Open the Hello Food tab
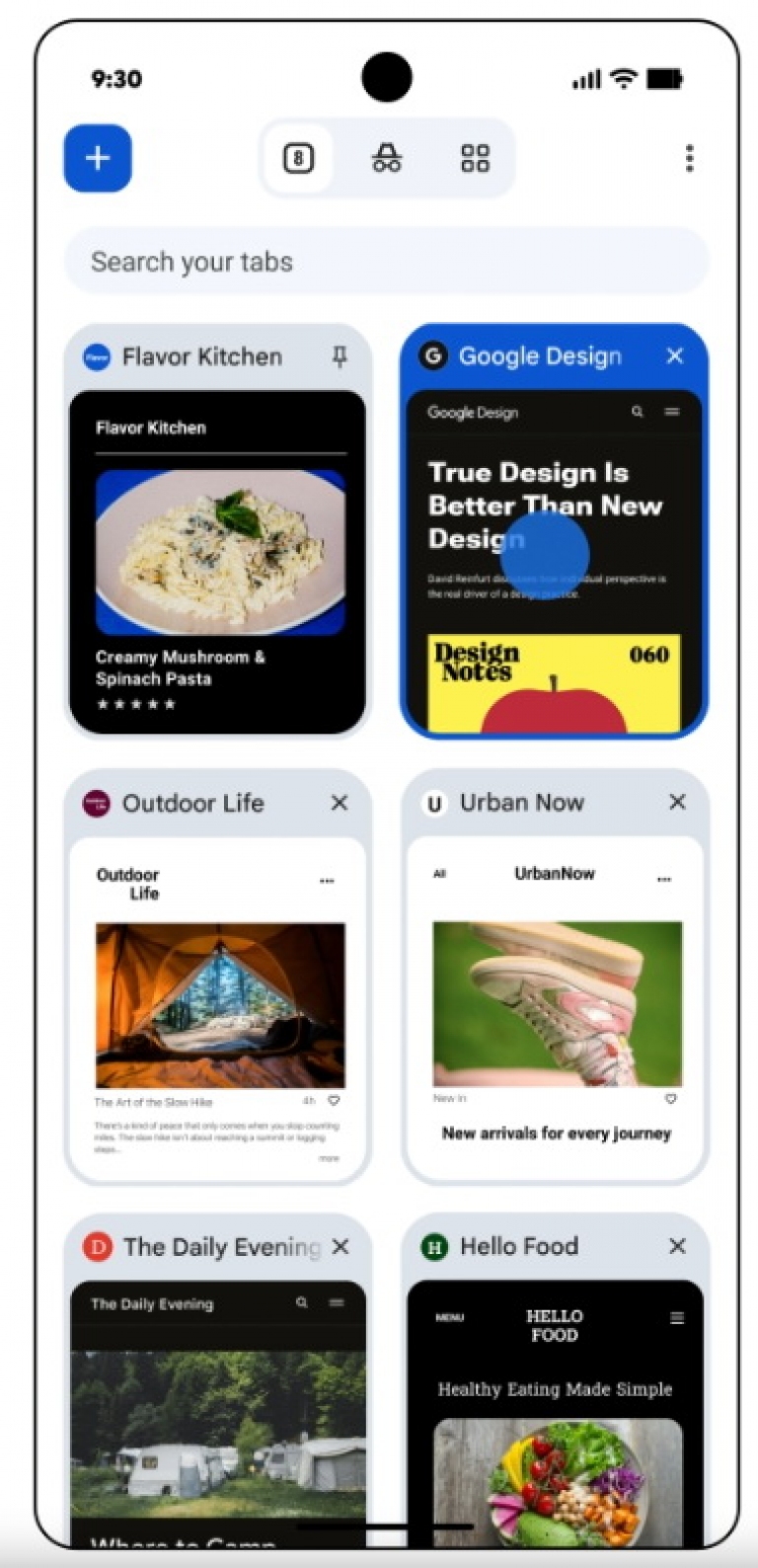Image resolution: width=758 pixels, height=1568 pixels. pyautogui.click(x=556, y=1412)
